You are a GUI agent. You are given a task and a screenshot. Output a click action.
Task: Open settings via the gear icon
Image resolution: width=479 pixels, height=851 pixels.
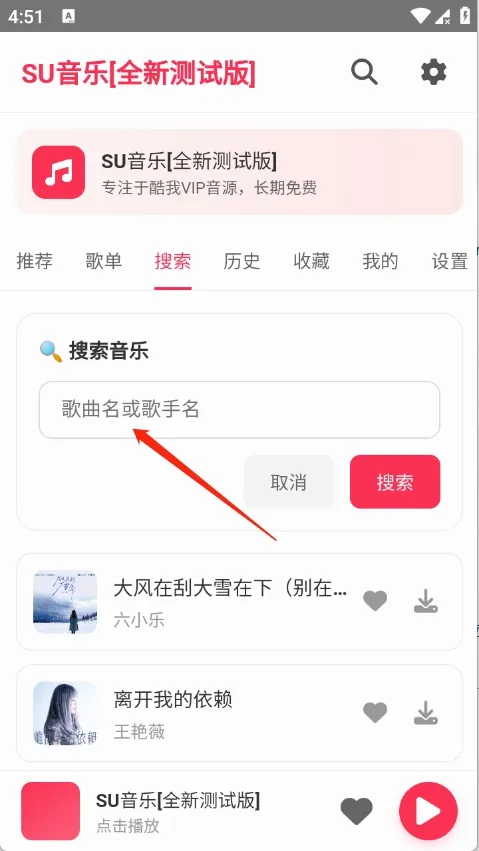433,72
